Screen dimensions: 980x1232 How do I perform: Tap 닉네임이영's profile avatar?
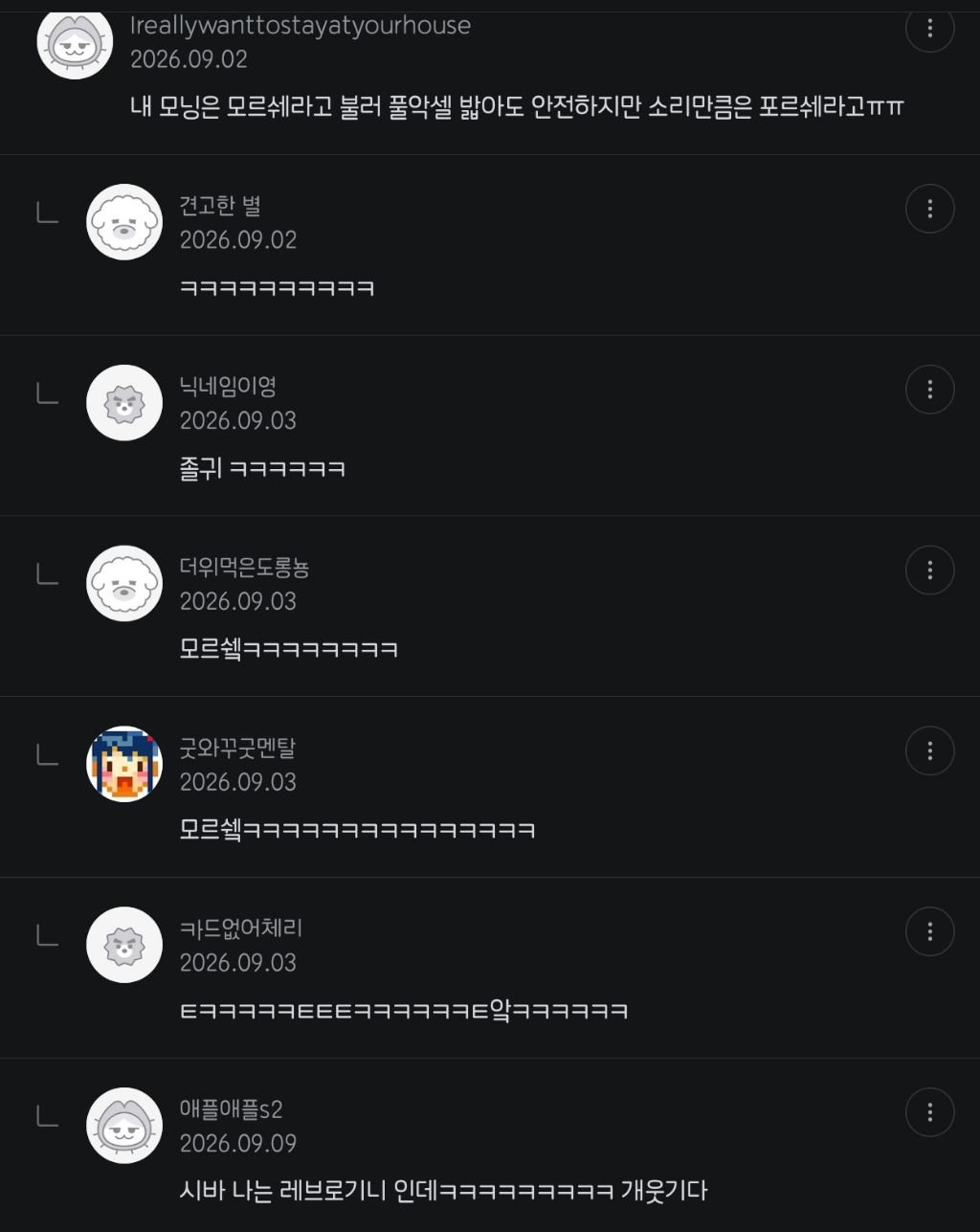pos(124,403)
